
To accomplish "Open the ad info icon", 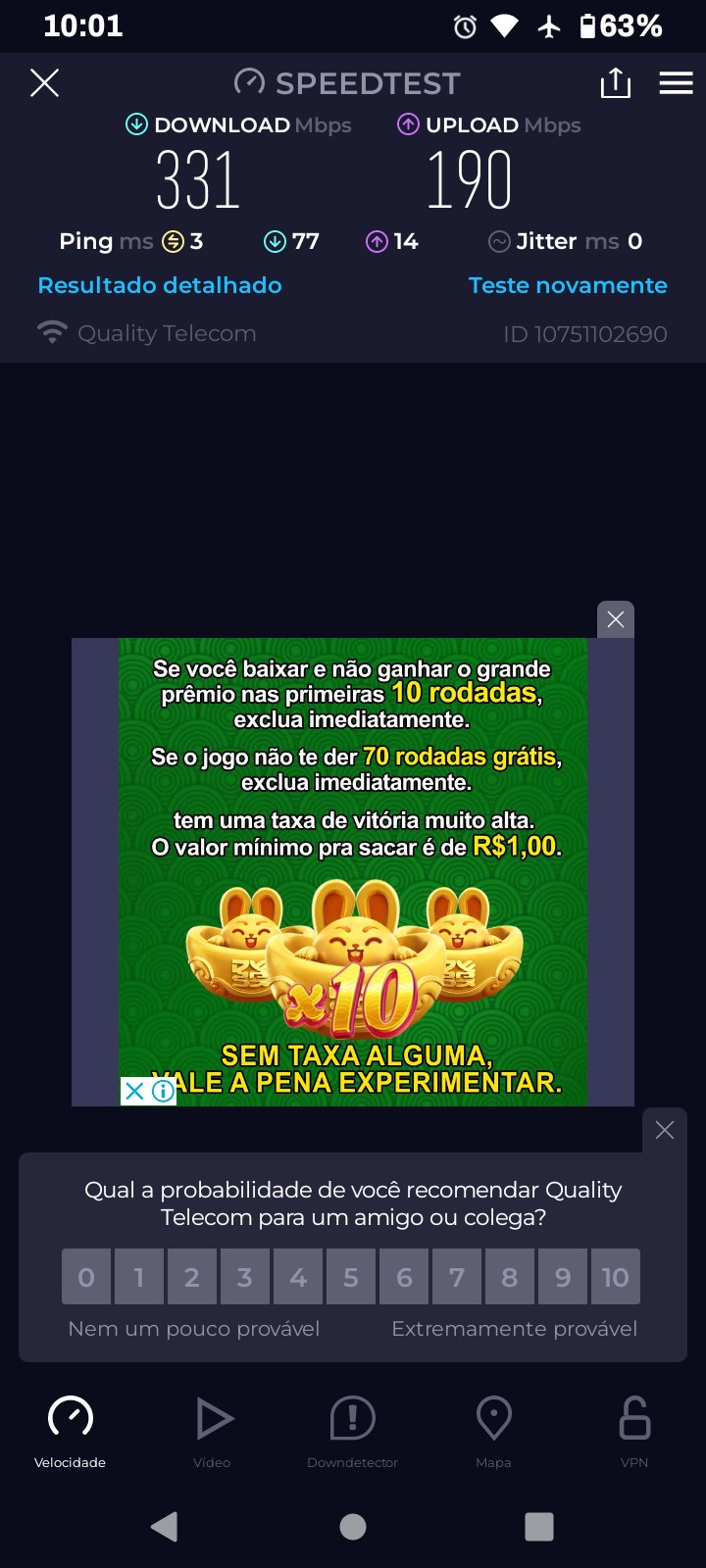I will pyautogui.click(x=163, y=1091).
